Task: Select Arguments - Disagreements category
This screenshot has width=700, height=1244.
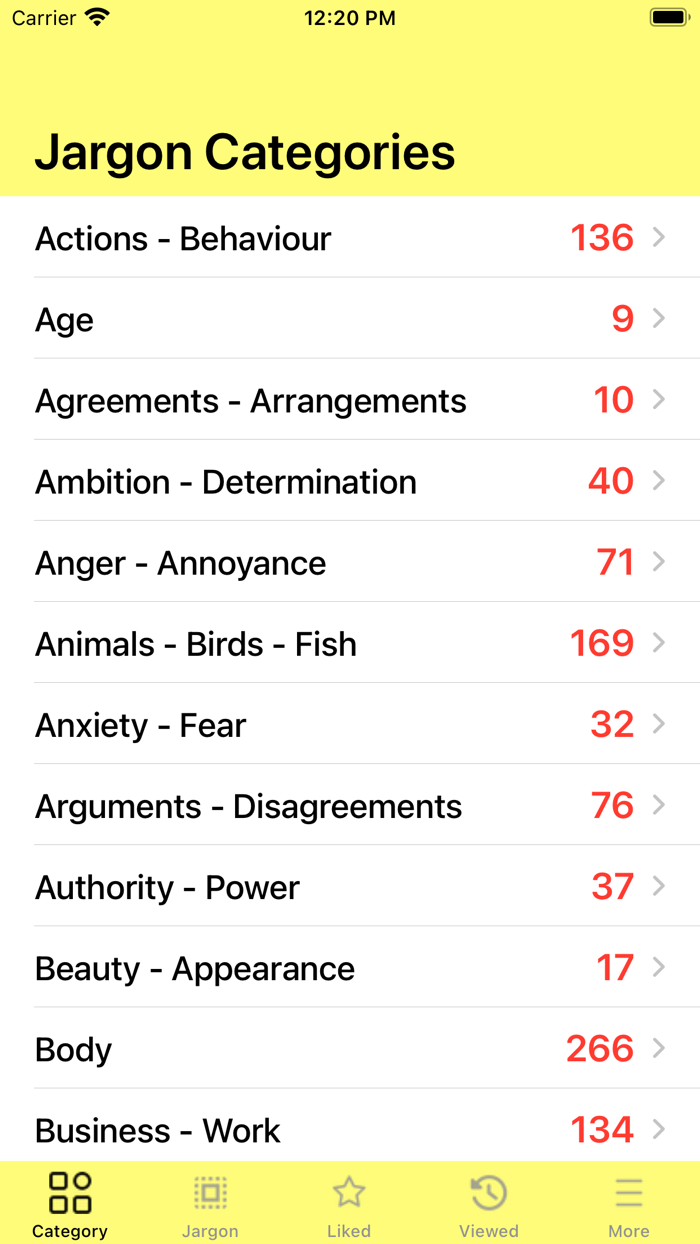Action: [x=350, y=804]
